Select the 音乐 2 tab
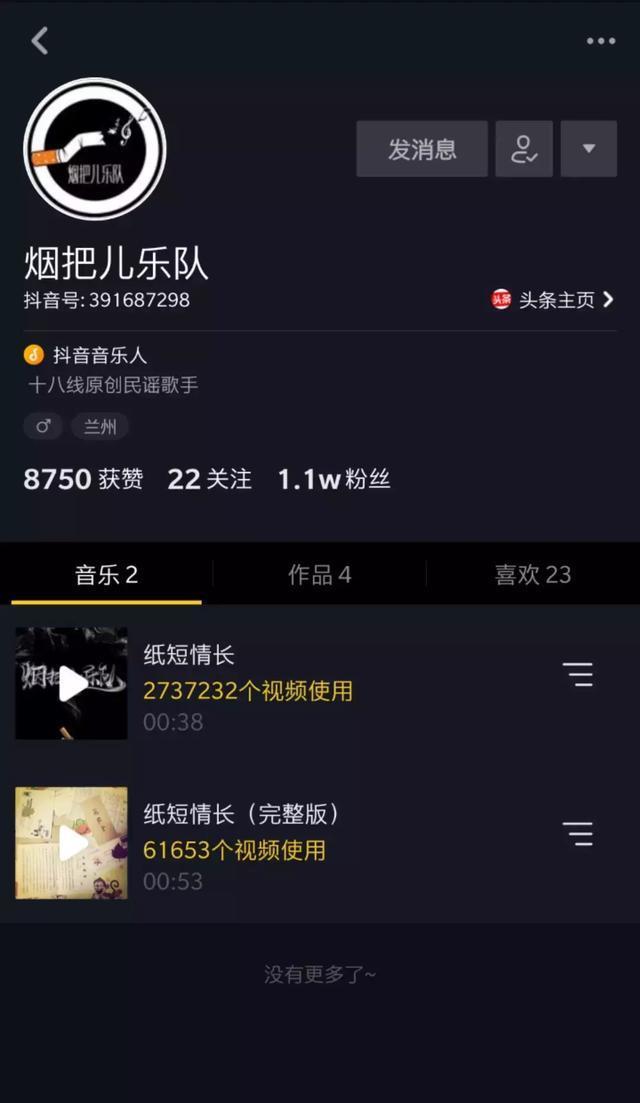 coord(106,574)
